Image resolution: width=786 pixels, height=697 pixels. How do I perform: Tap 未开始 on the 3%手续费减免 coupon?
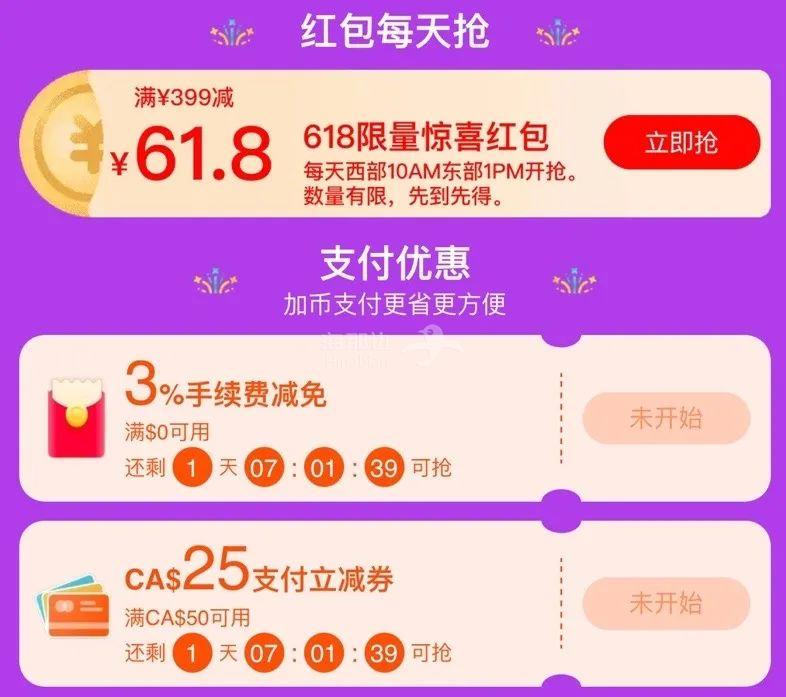[666, 418]
